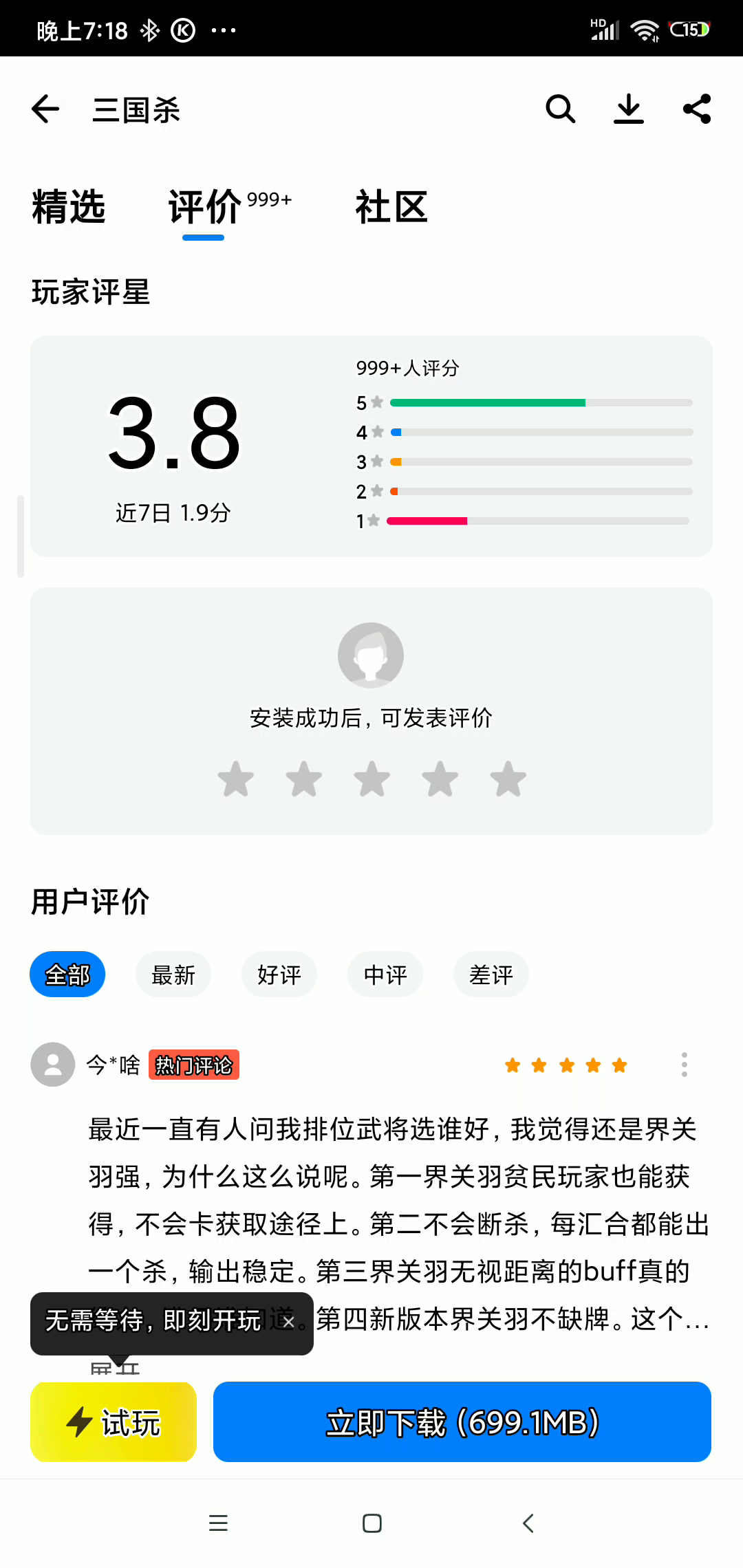
Task: Filter reviews by 好评
Action: pyautogui.click(x=279, y=974)
